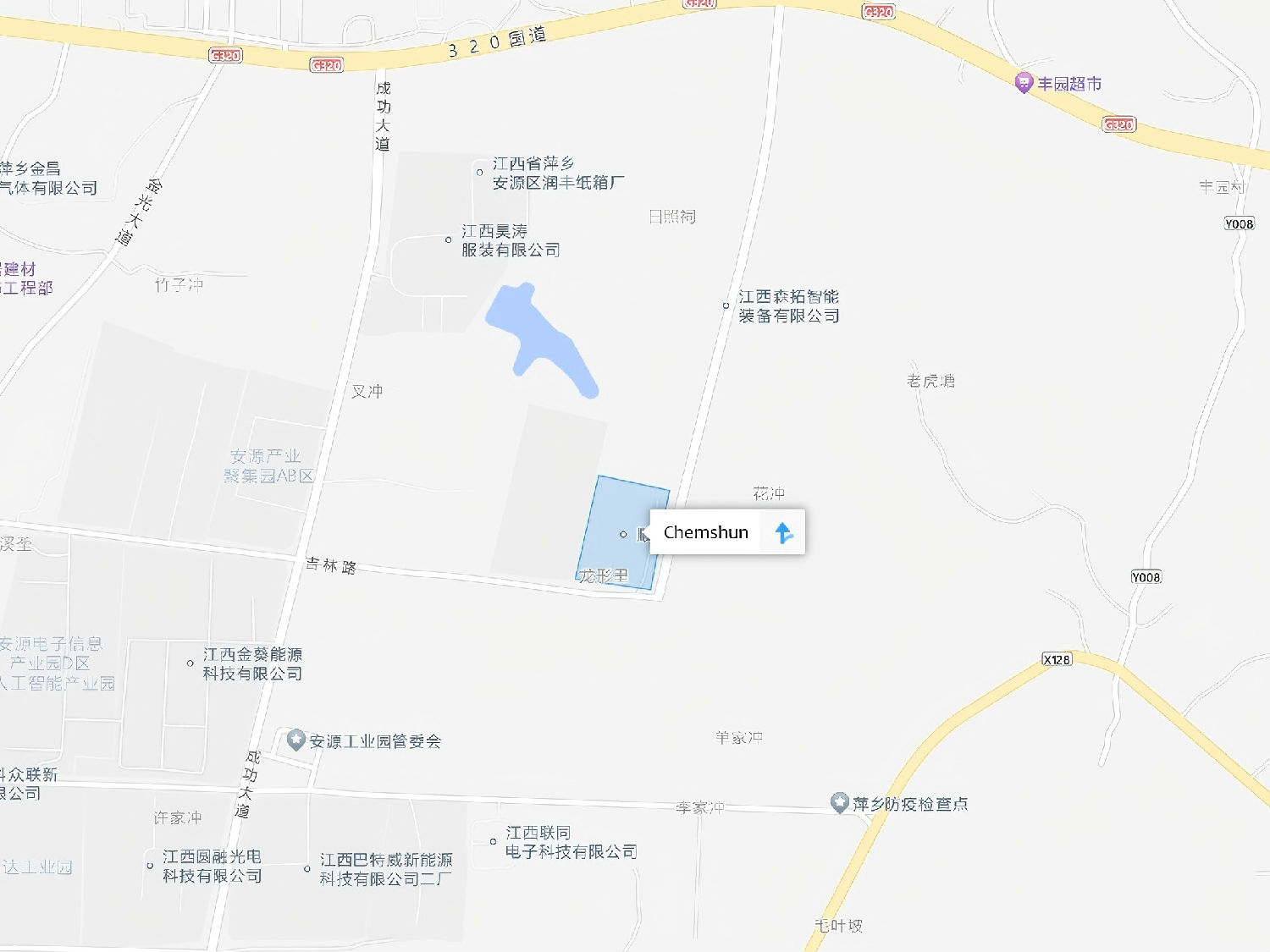Open the Chemshun location popup
1270x952 pixels.
705,532
